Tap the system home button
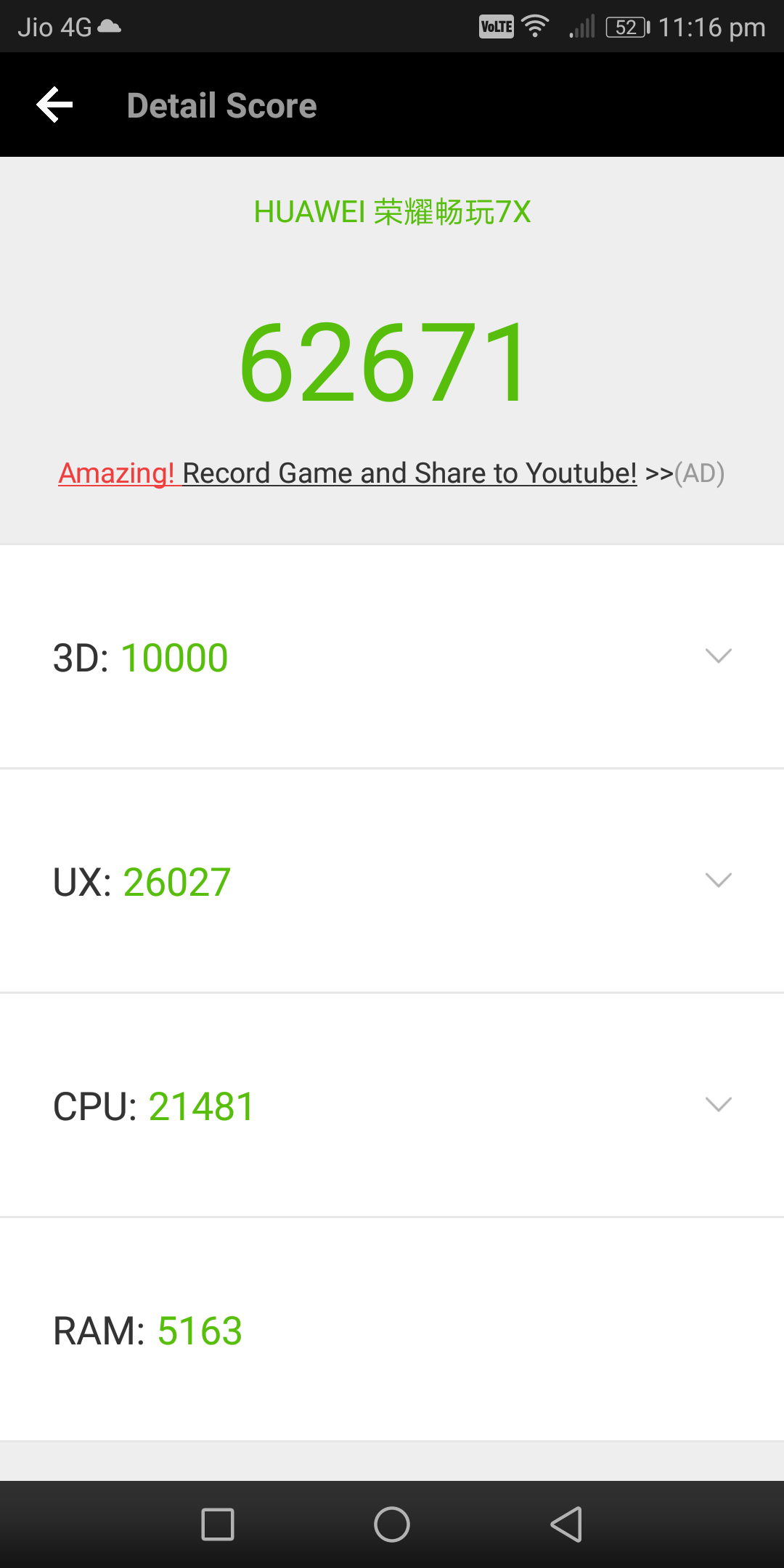784x1568 pixels. point(392,1524)
